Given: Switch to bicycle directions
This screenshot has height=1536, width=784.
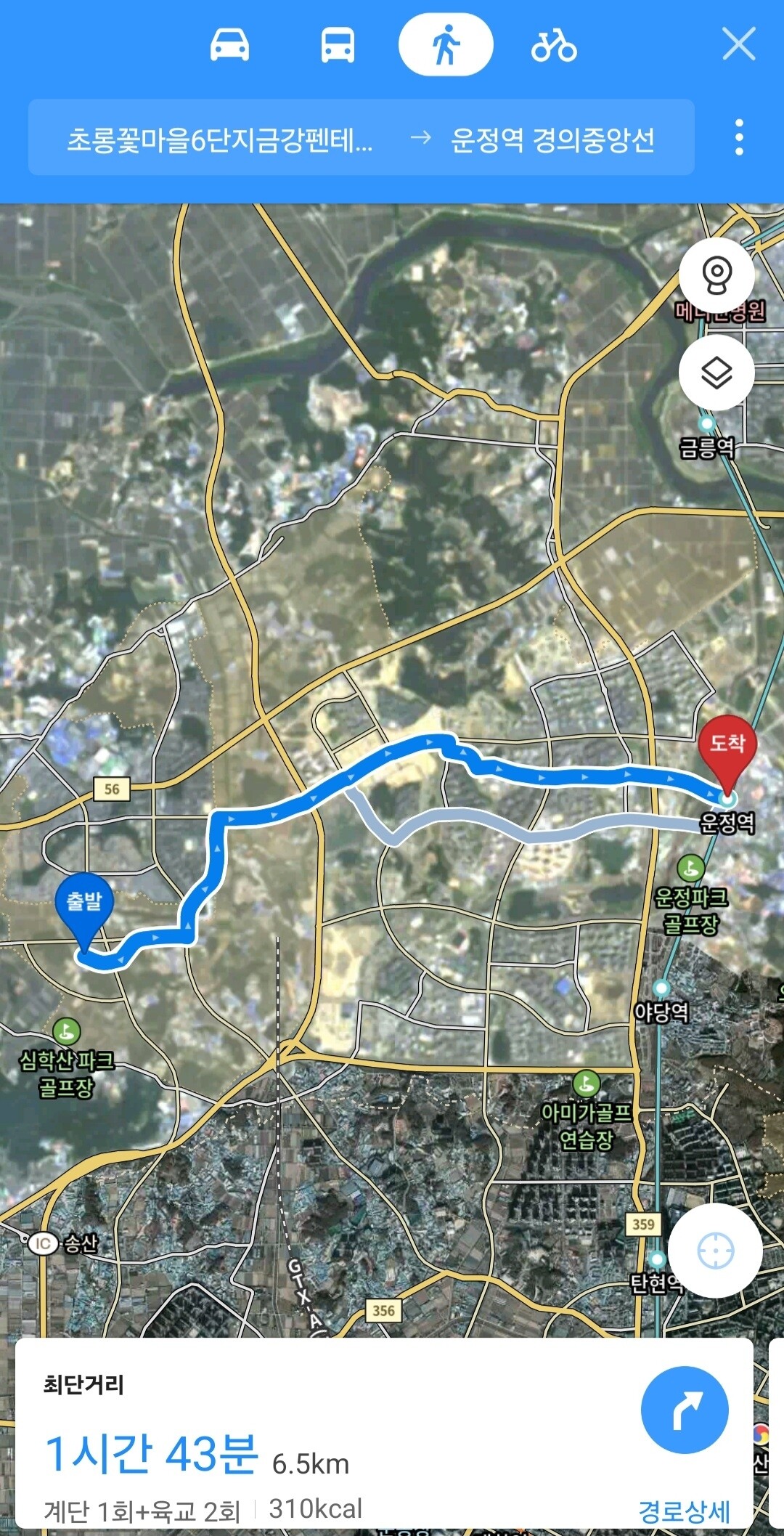Looking at the screenshot, I should tap(554, 45).
